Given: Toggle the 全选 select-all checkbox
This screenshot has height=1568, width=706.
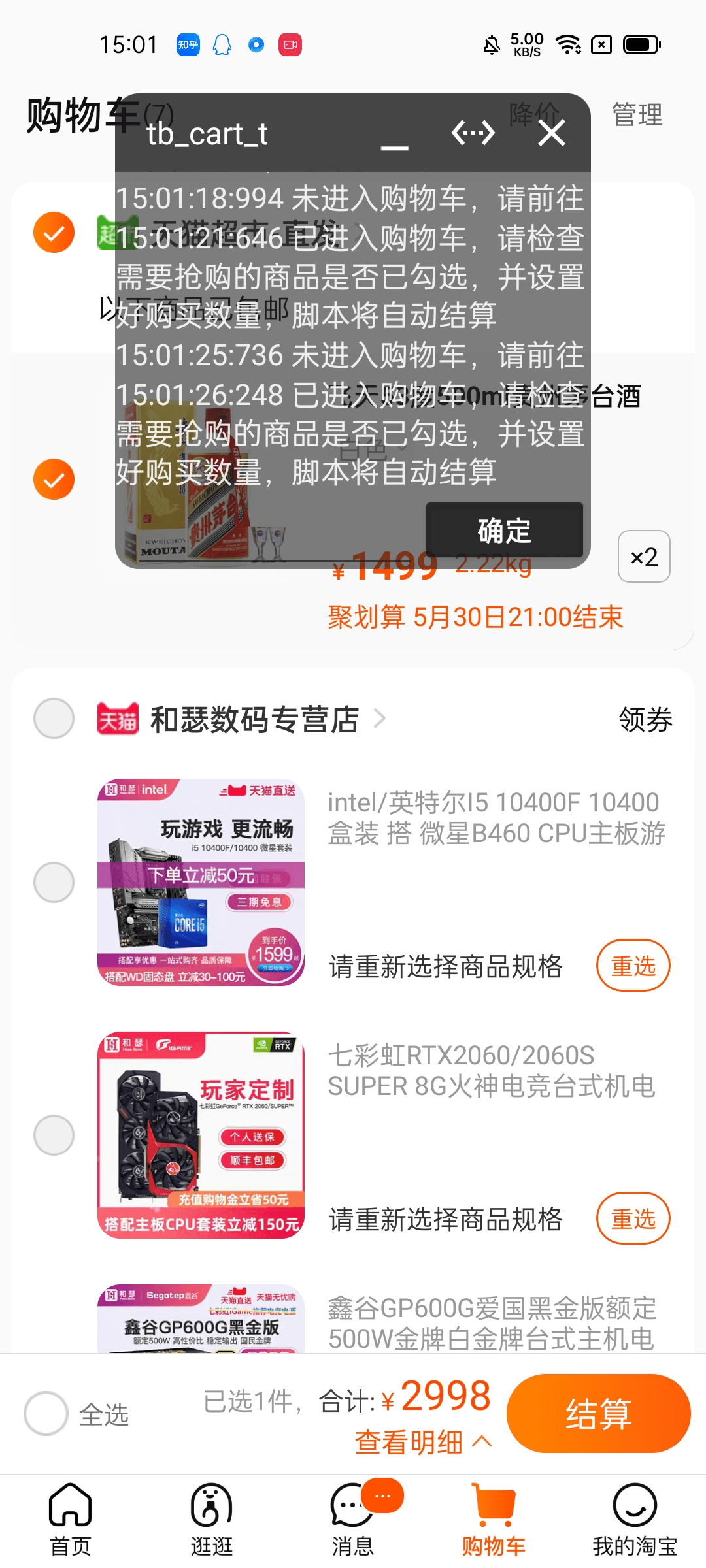Looking at the screenshot, I should [x=46, y=1414].
